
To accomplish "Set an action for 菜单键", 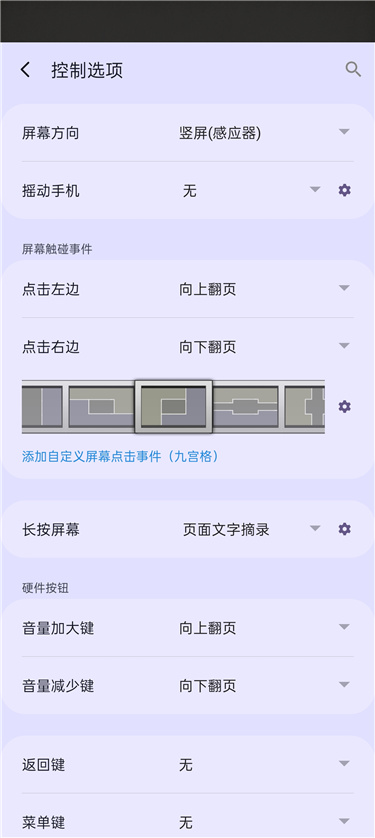I will click(x=264, y=822).
